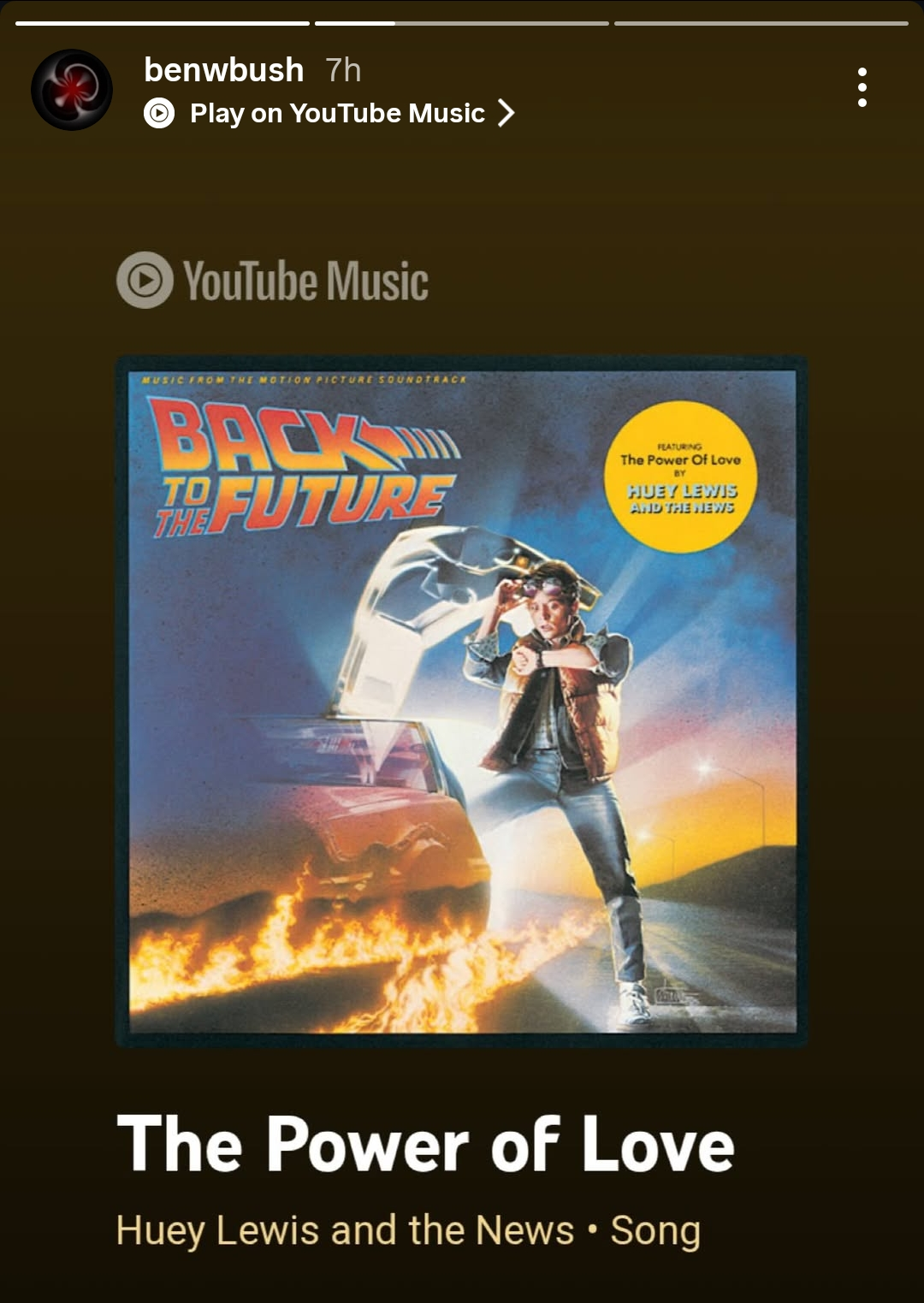View benwbush's profile picture
The image size is (924, 1303).
pos(72,90)
